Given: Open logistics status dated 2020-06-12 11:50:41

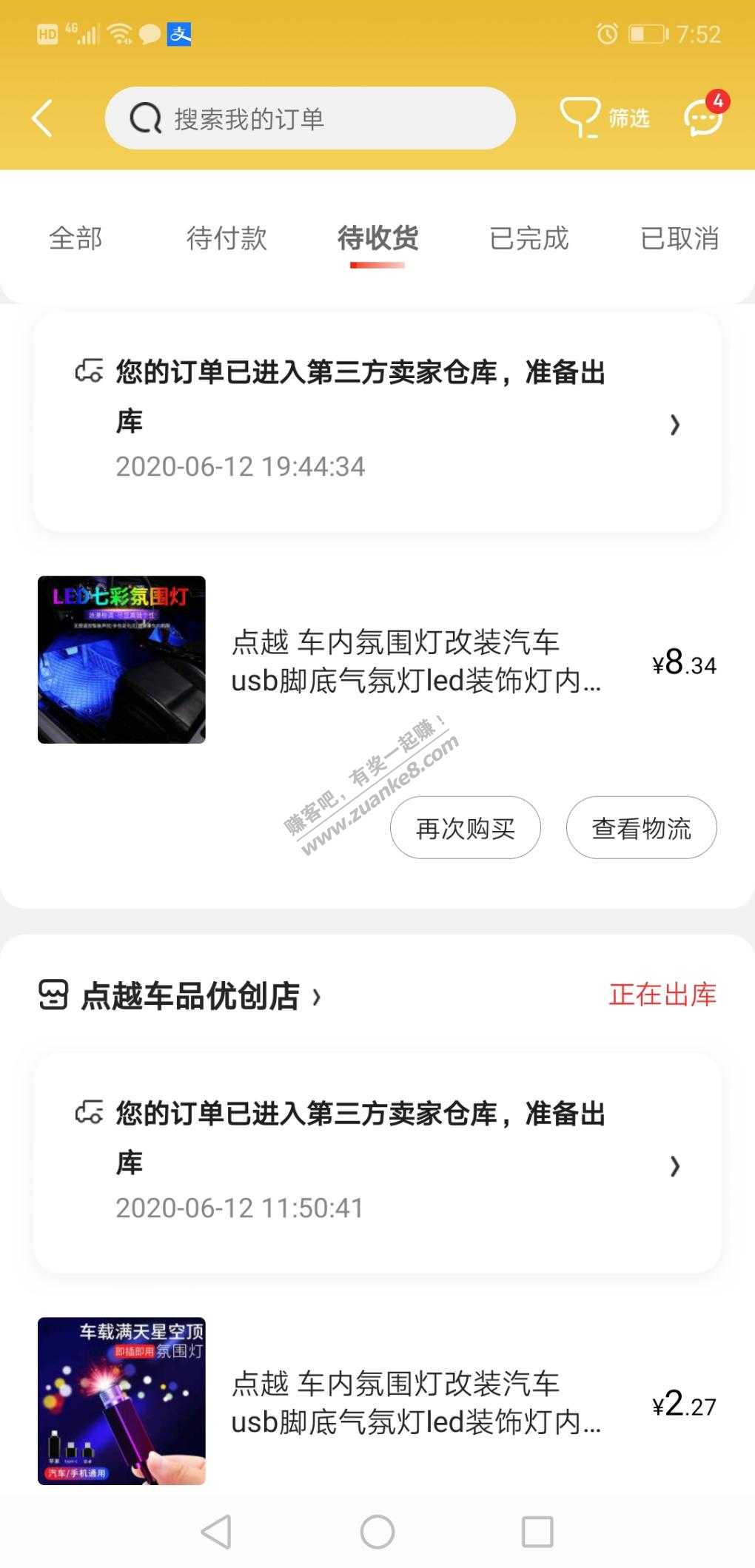Looking at the screenshot, I should click(x=377, y=1163).
